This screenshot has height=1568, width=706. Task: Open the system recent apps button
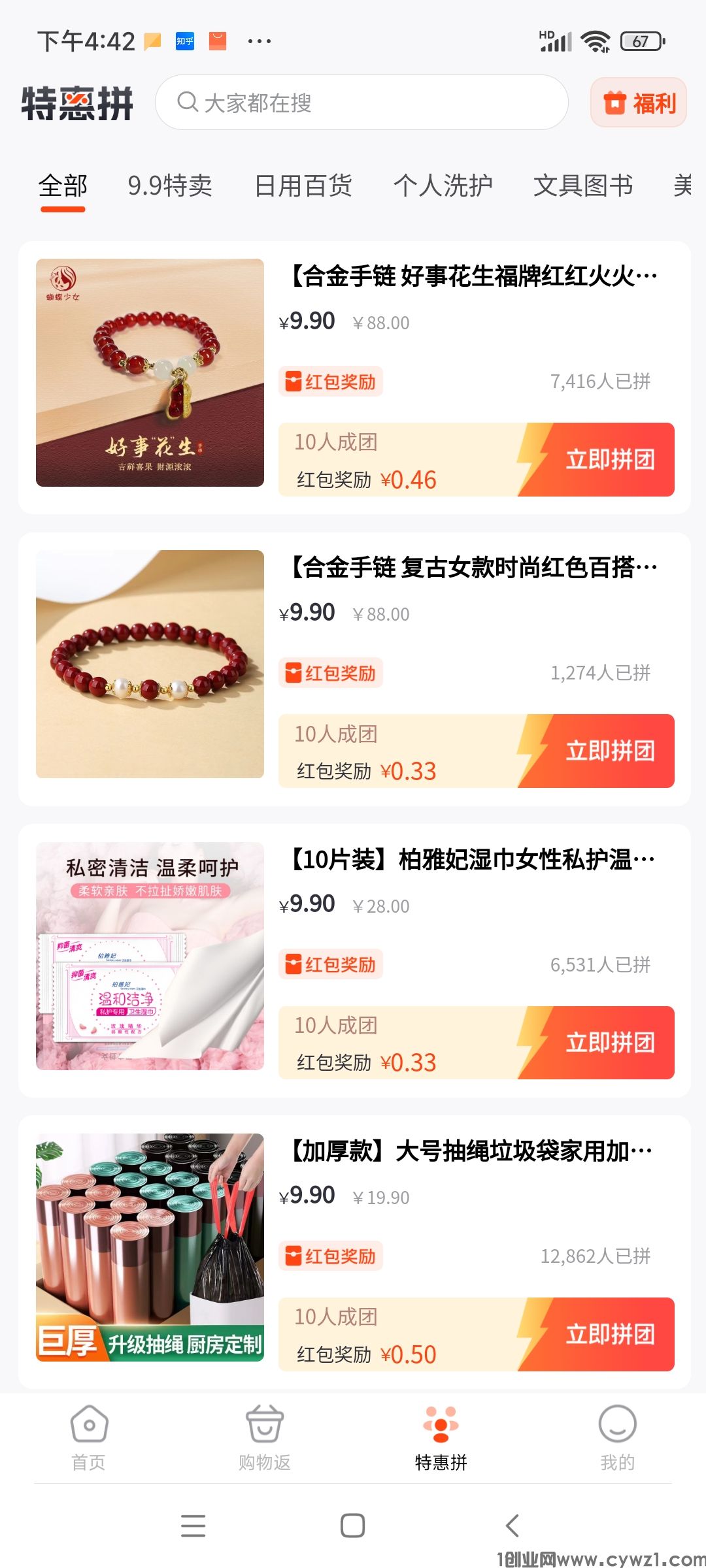click(193, 1526)
